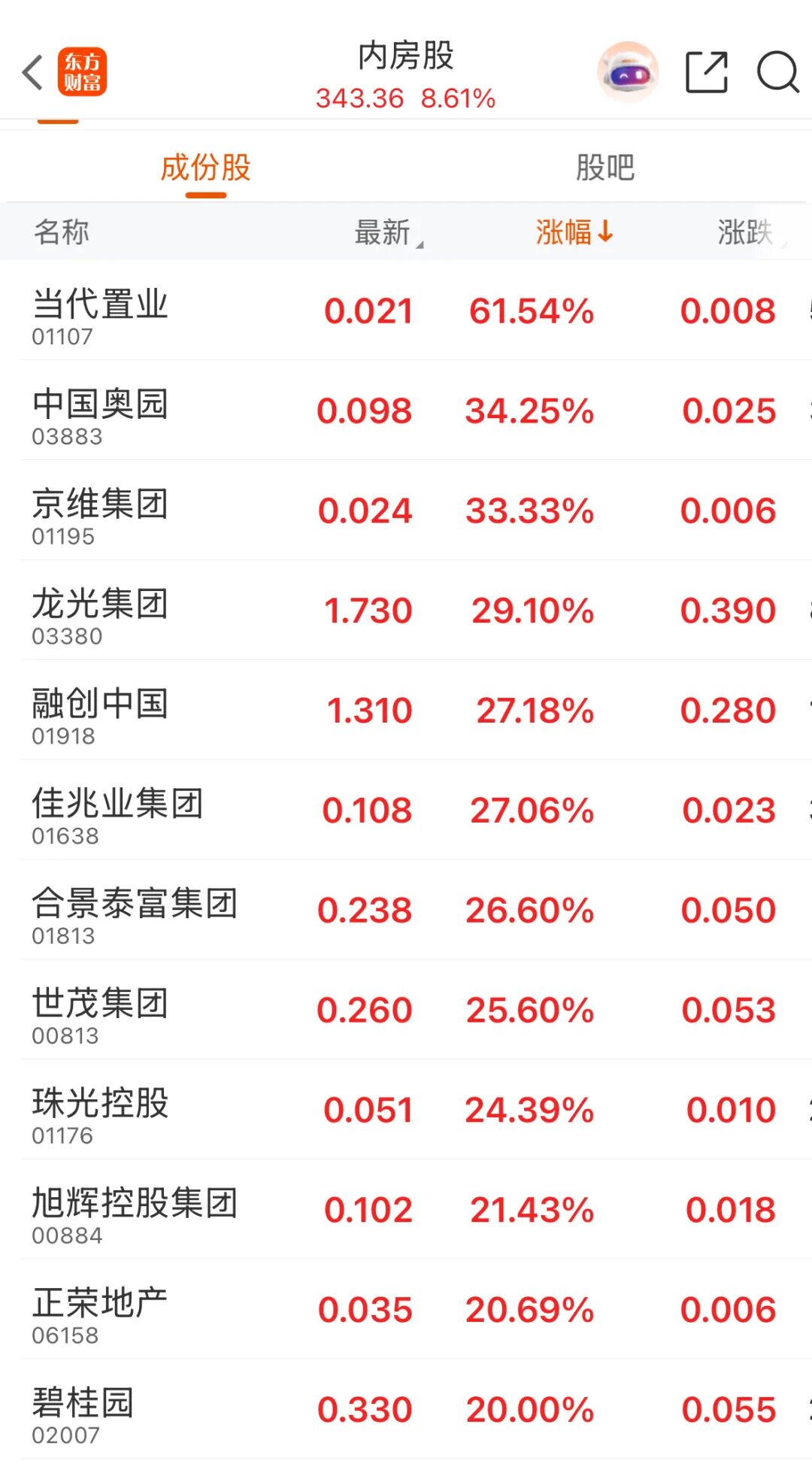Screen dimensions: 812x1470
Task: Toggle sorting by 涨幅
Action: [574, 232]
